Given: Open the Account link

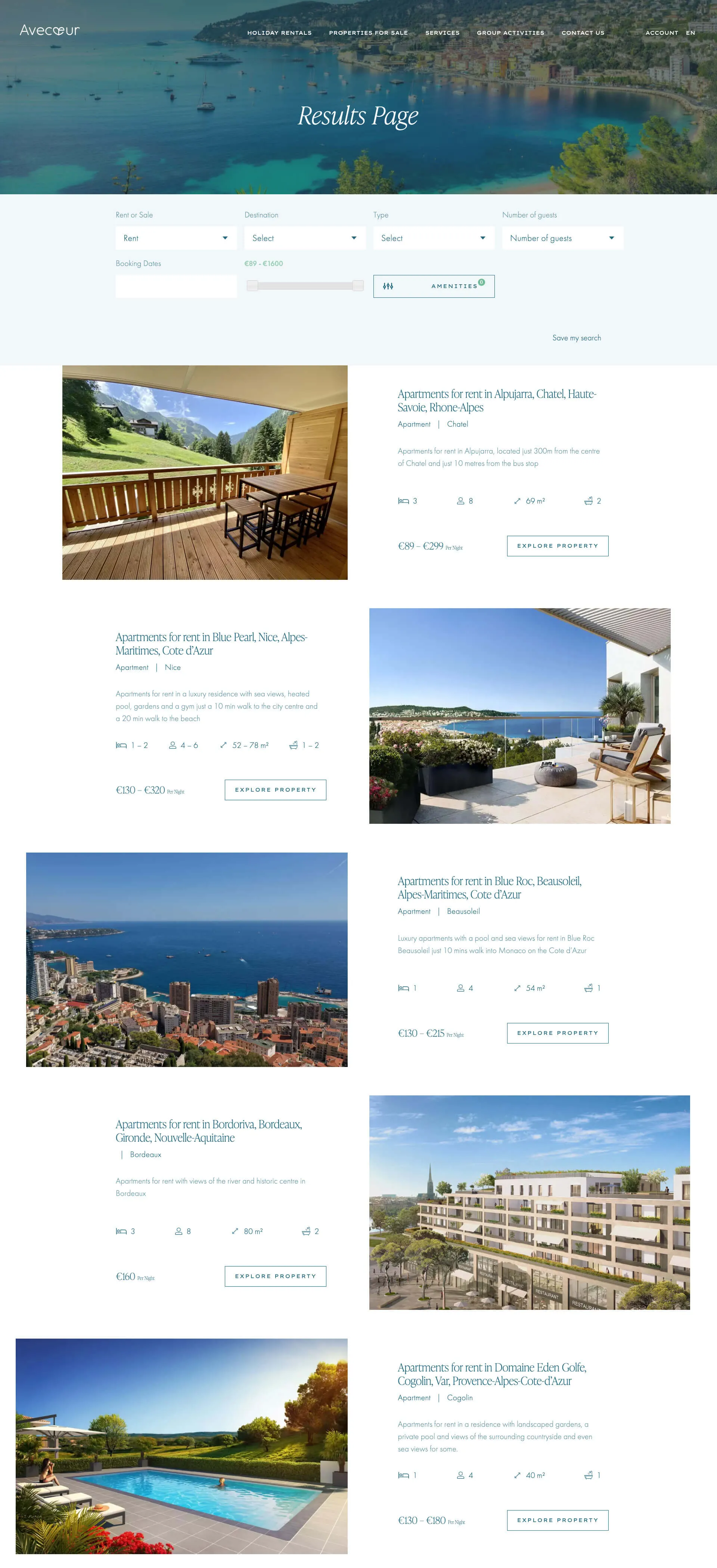Looking at the screenshot, I should click(x=661, y=33).
